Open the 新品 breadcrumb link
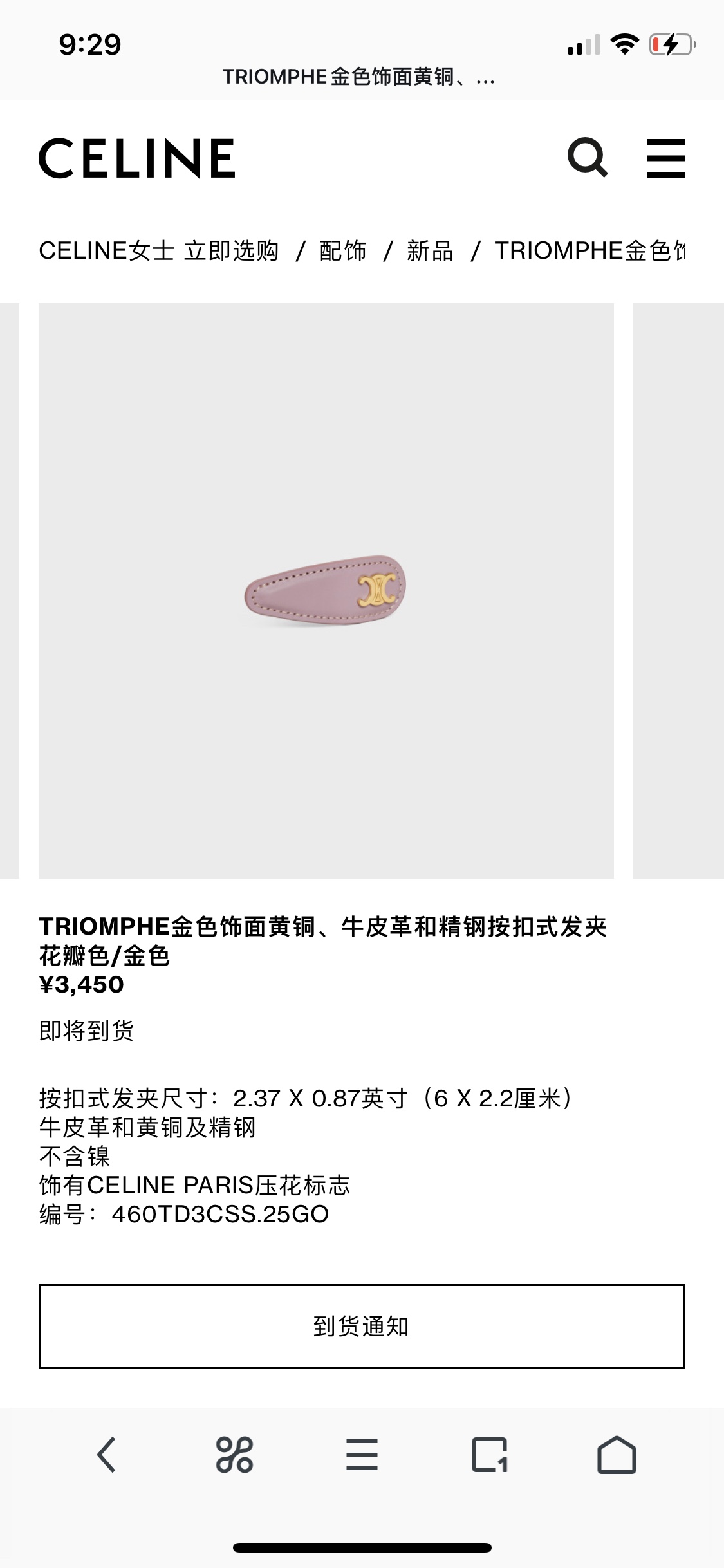This screenshot has height=1568, width=724. pyautogui.click(x=429, y=250)
